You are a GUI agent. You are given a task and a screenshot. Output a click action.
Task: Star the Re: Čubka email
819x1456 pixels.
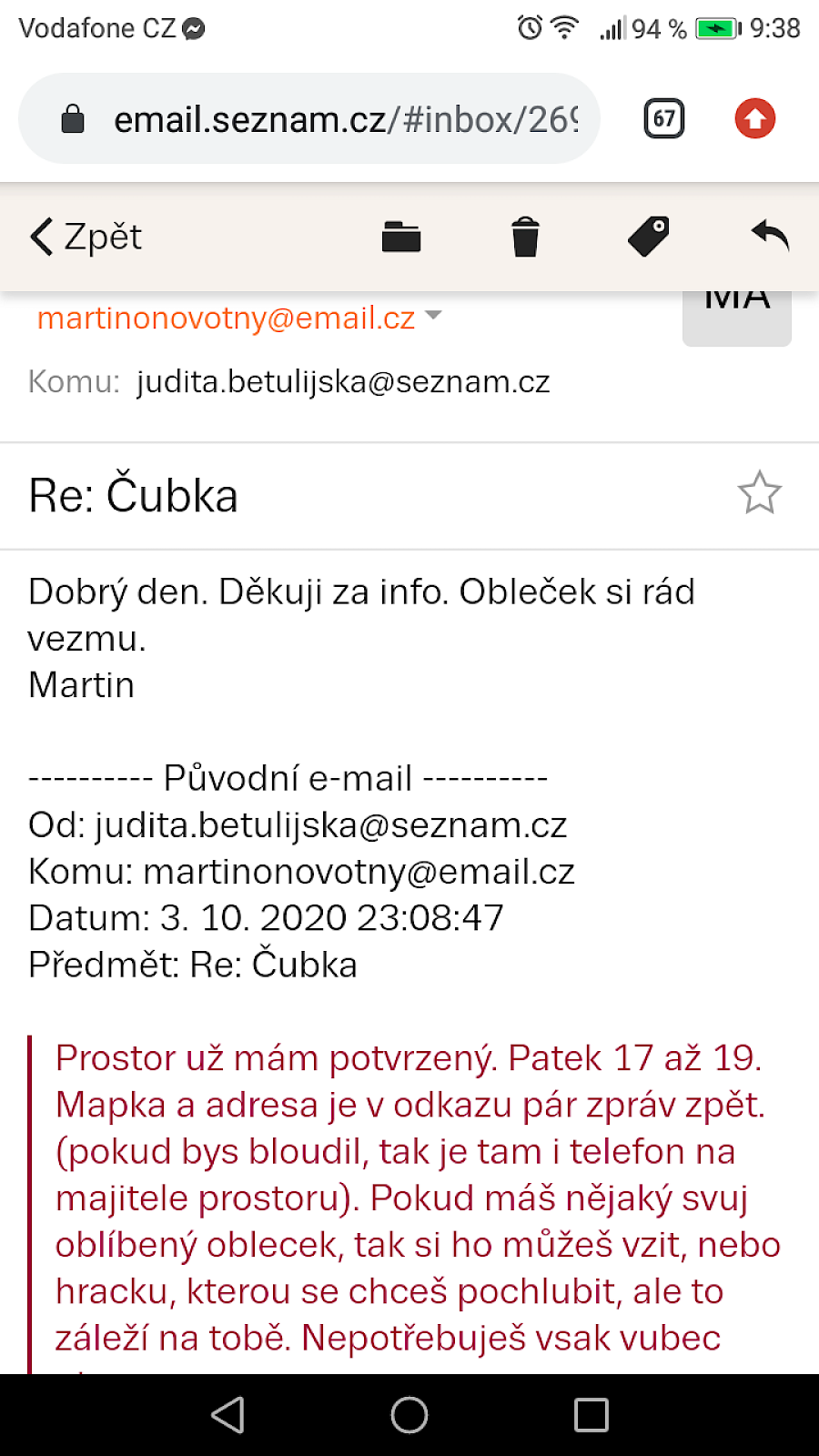[x=759, y=493]
